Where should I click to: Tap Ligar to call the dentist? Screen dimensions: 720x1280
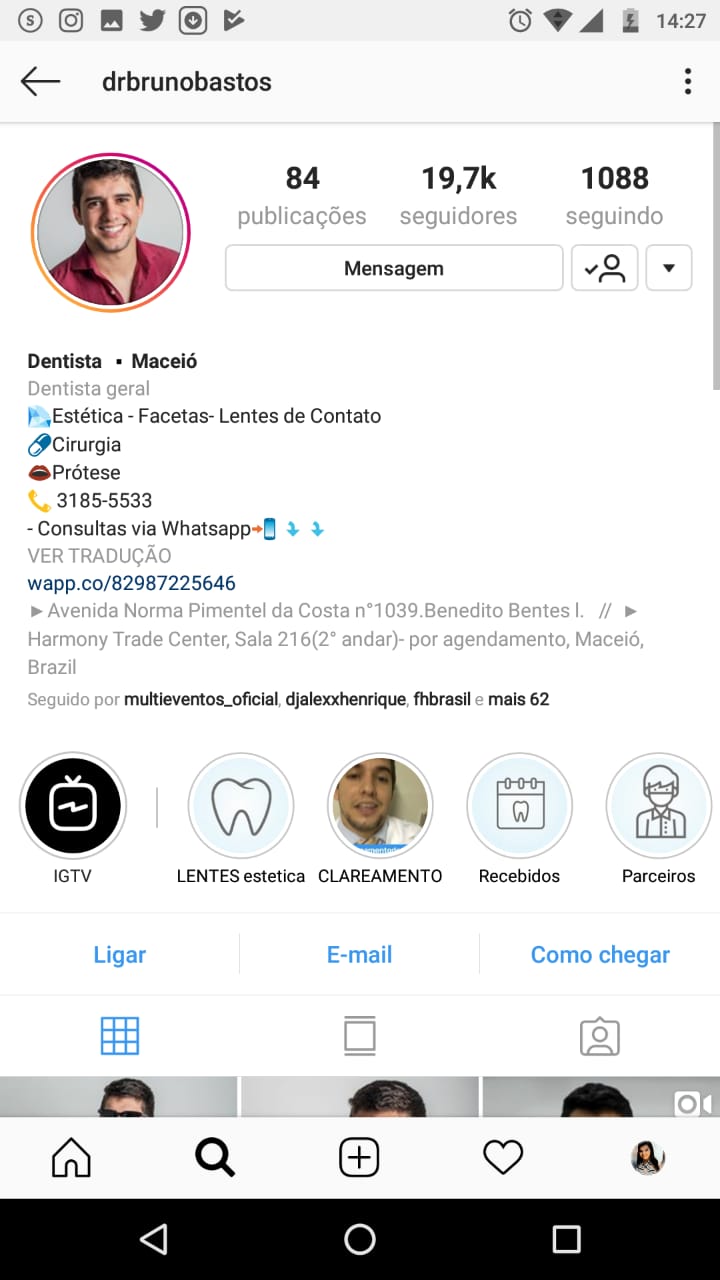120,955
